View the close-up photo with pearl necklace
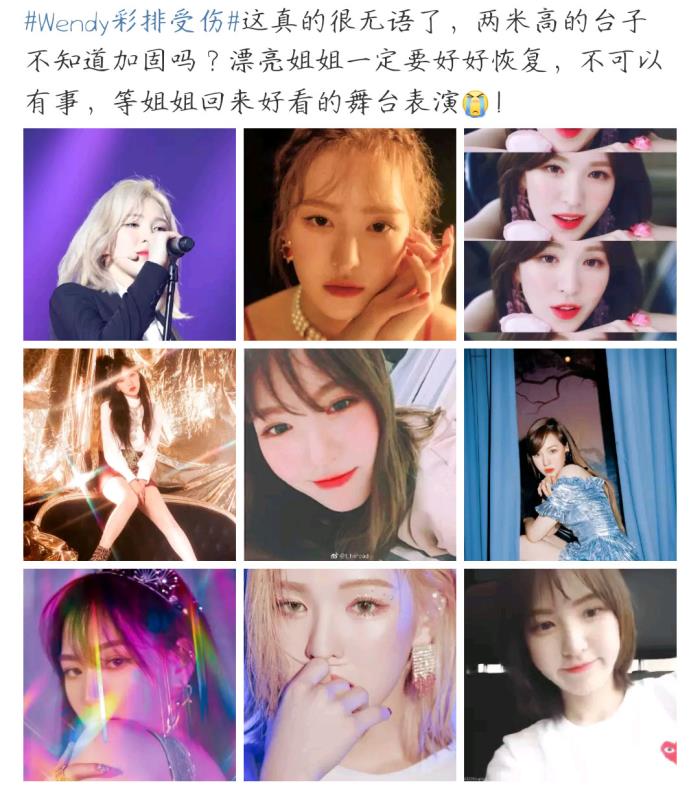Image resolution: width=700 pixels, height=789 pixels. coord(349,234)
